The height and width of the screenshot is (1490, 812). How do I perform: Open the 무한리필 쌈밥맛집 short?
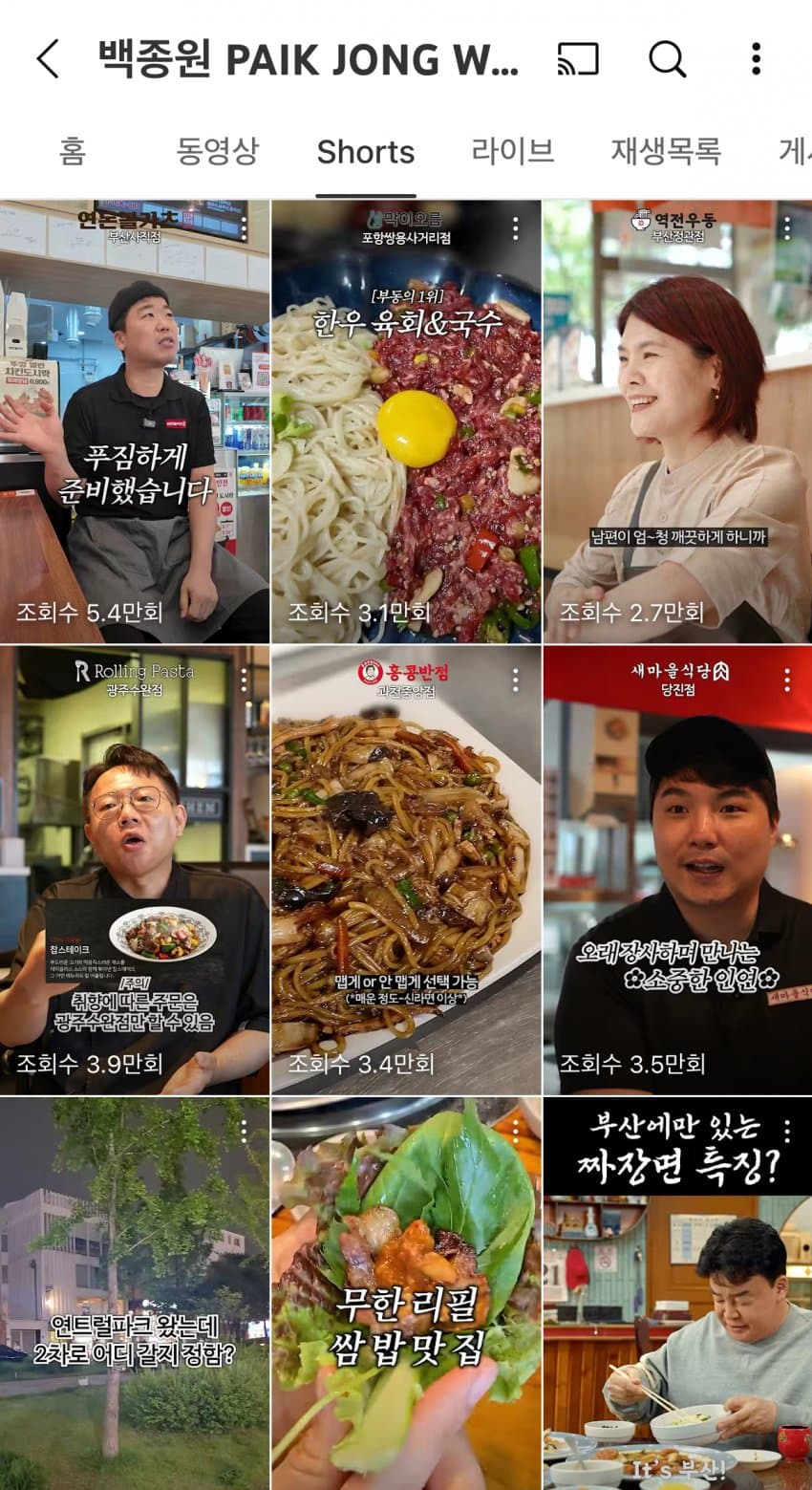[x=406, y=1300]
